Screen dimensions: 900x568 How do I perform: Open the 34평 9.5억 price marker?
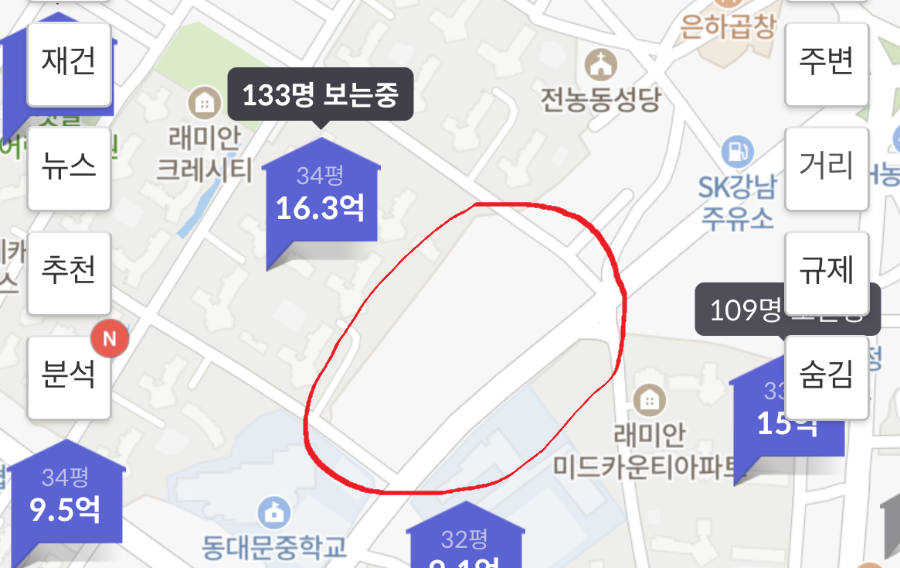[x=66, y=499]
